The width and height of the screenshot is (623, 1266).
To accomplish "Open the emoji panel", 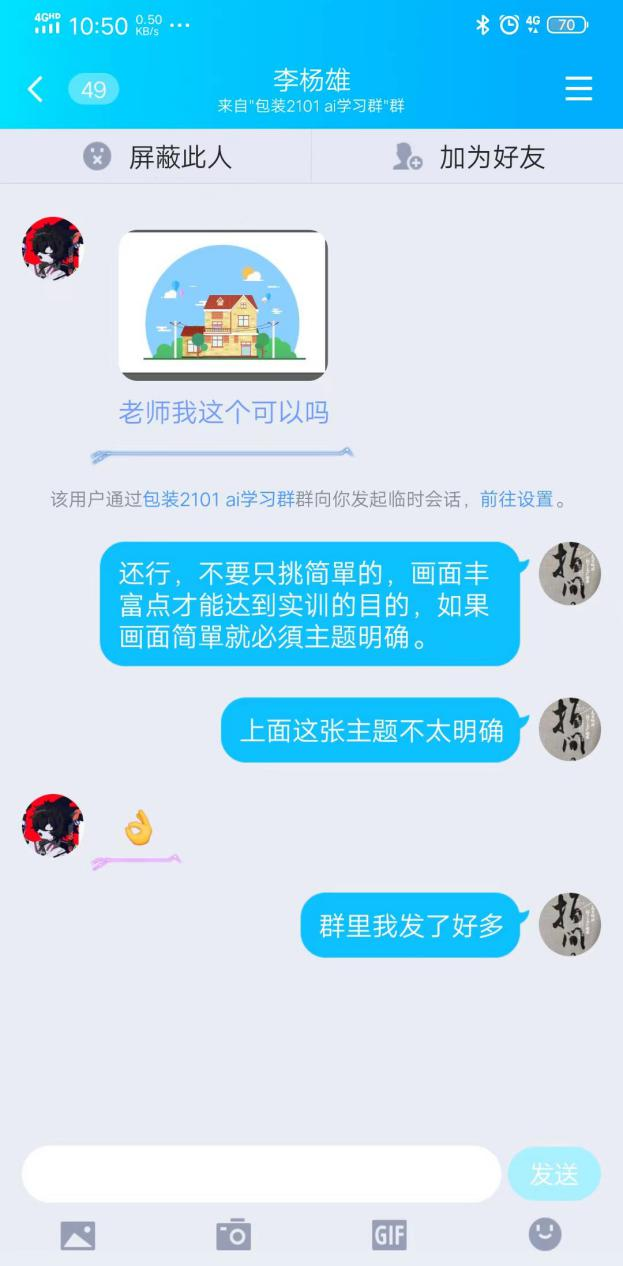I will [x=545, y=1234].
